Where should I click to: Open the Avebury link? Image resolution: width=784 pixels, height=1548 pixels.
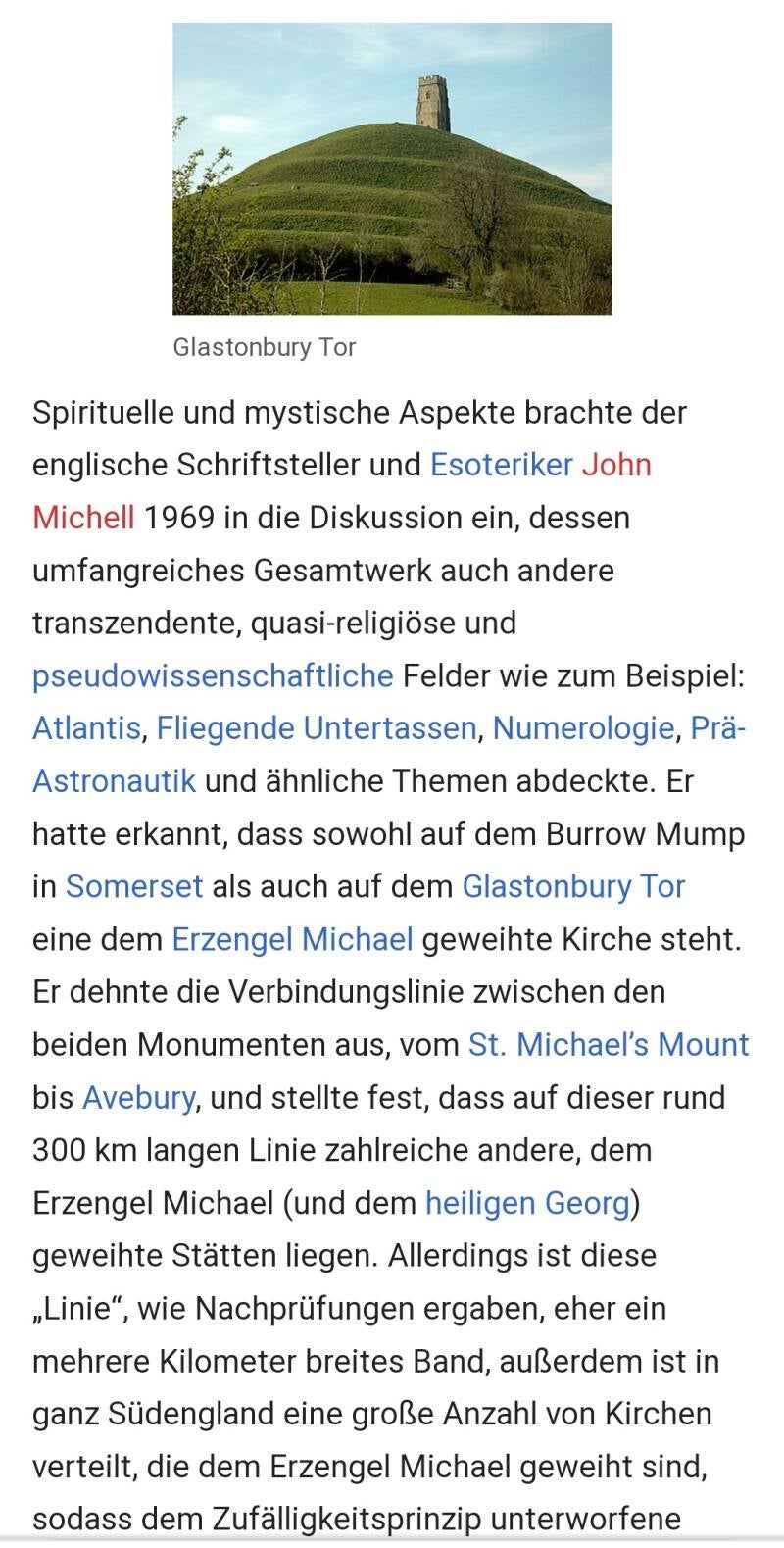coord(138,1097)
